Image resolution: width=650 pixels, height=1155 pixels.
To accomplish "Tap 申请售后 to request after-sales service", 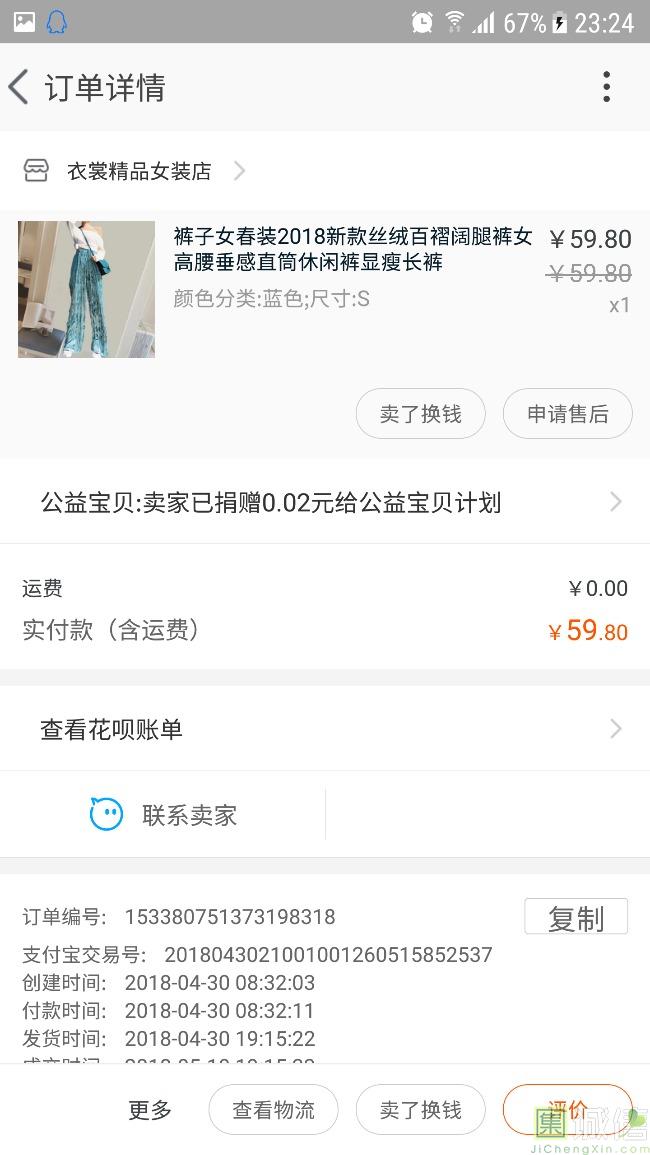I will (x=567, y=414).
